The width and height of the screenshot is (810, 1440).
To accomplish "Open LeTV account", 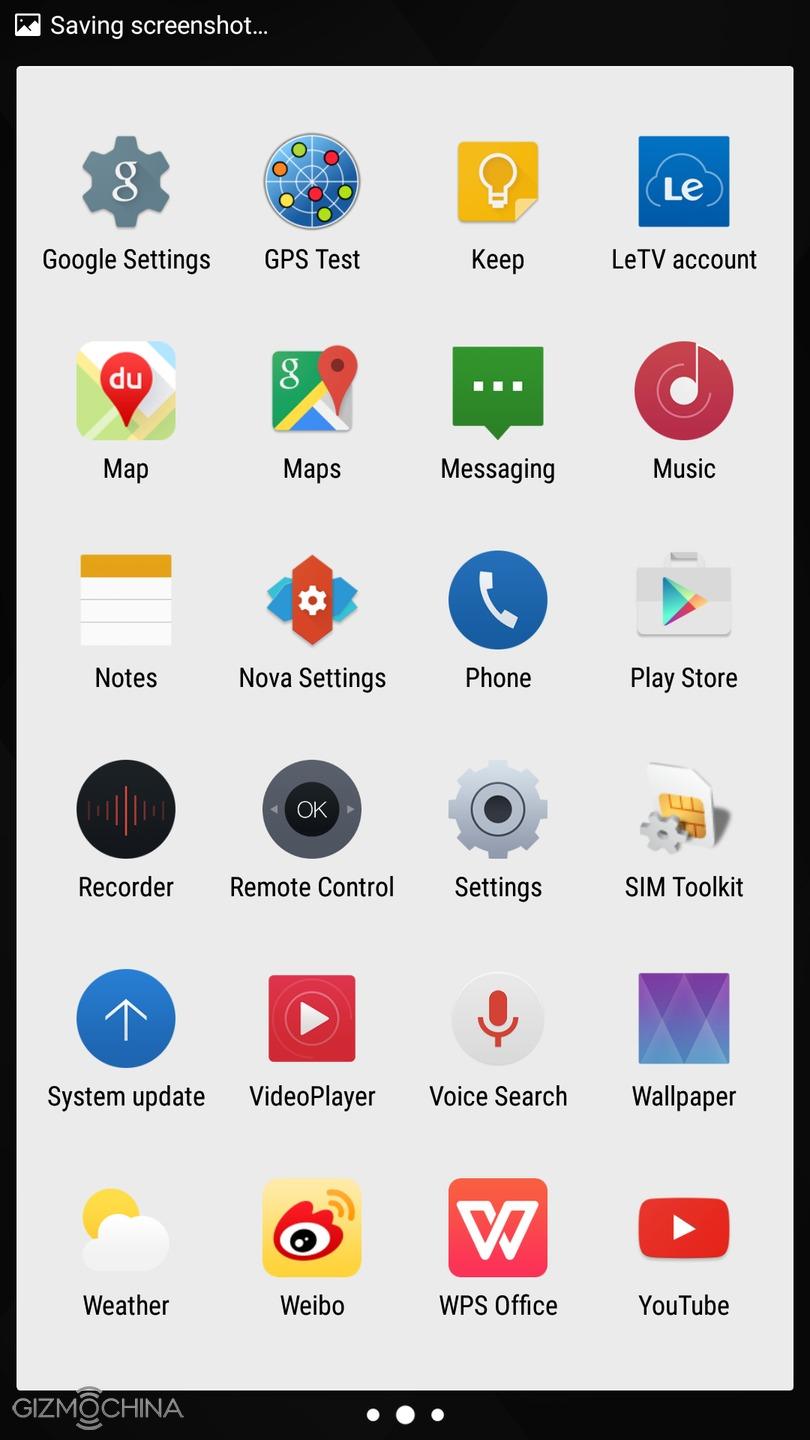I will coord(684,183).
